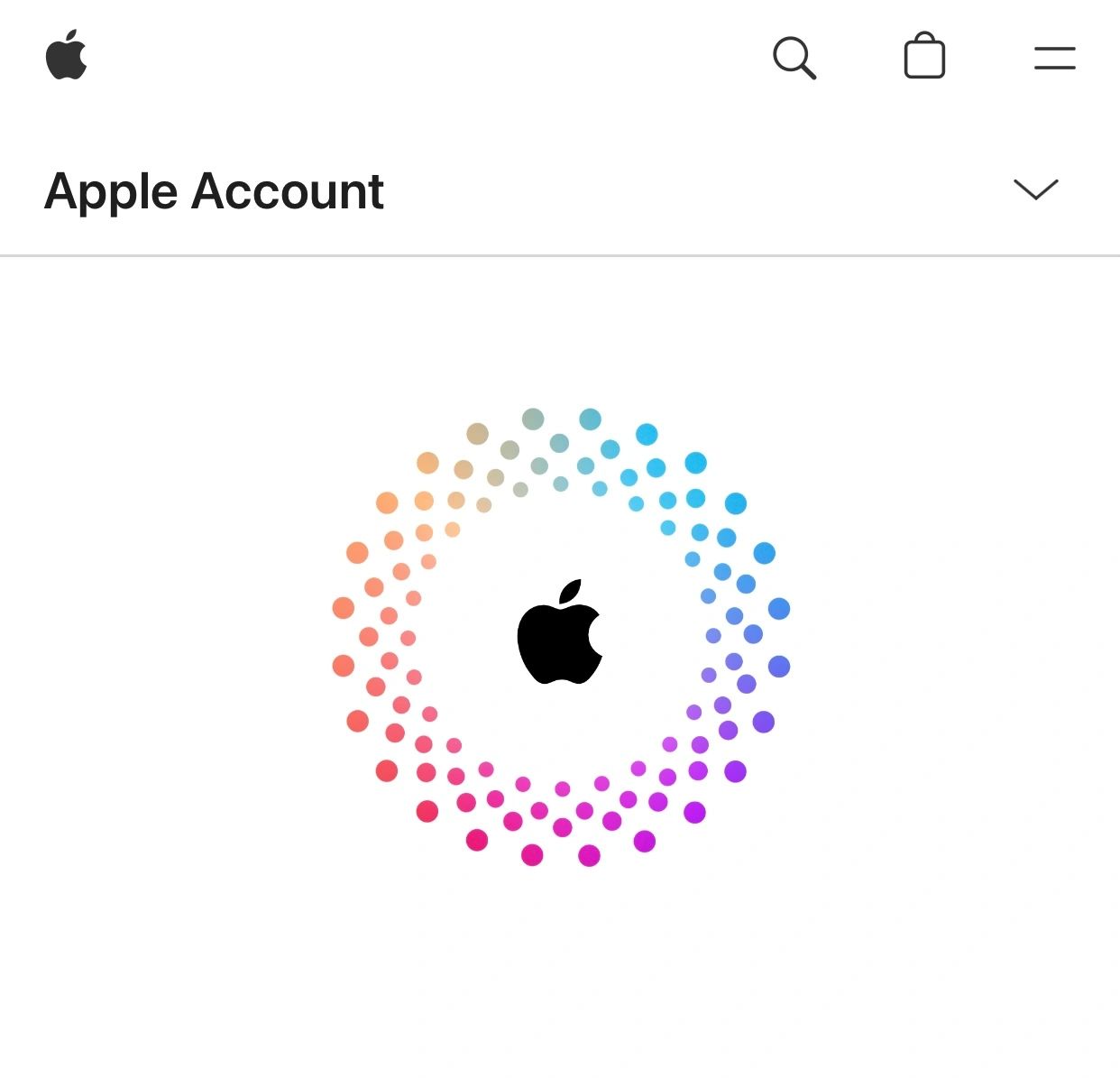Image resolution: width=1120 pixels, height=1078 pixels.
Task: Expand the Apple Account chevron menu
Action: click(1035, 189)
